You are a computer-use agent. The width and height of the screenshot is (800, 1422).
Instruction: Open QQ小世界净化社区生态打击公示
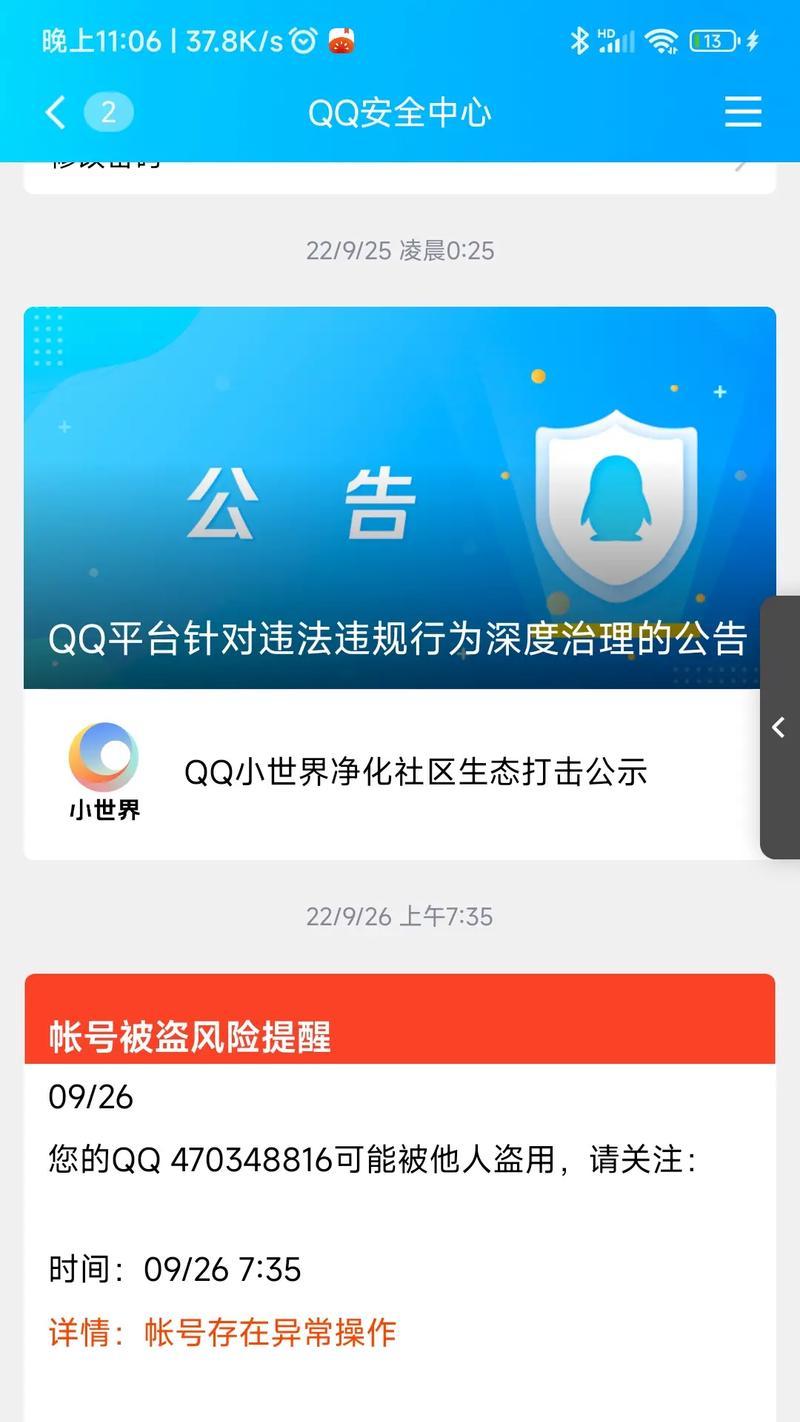[x=414, y=772]
